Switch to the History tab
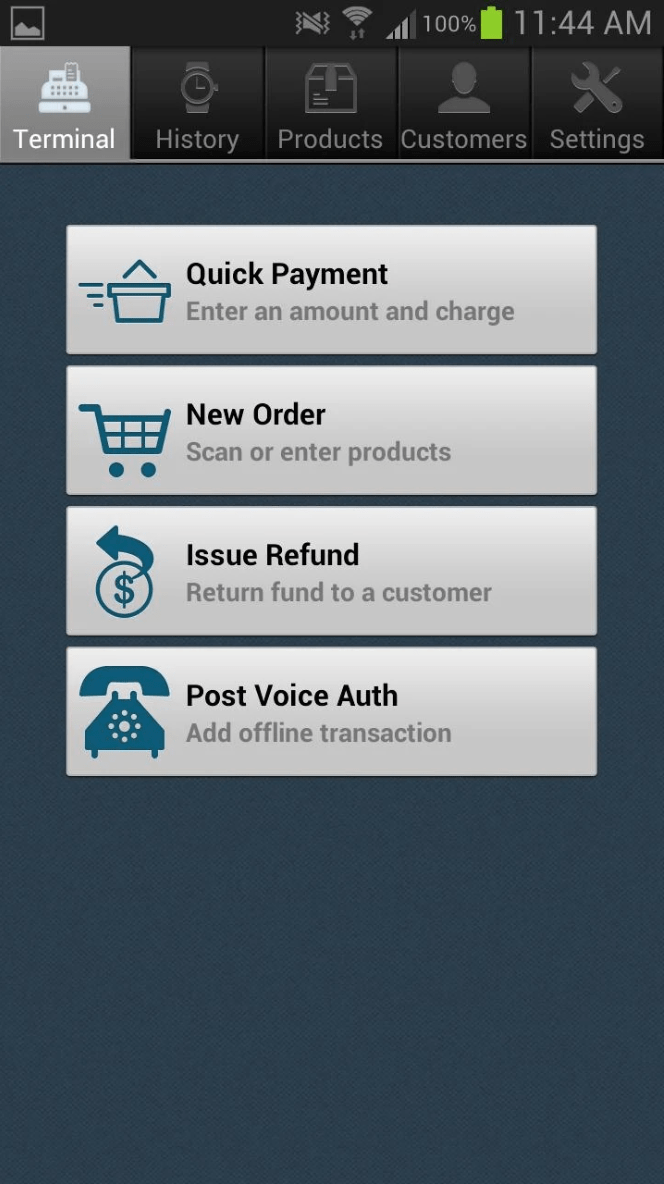 tap(198, 103)
